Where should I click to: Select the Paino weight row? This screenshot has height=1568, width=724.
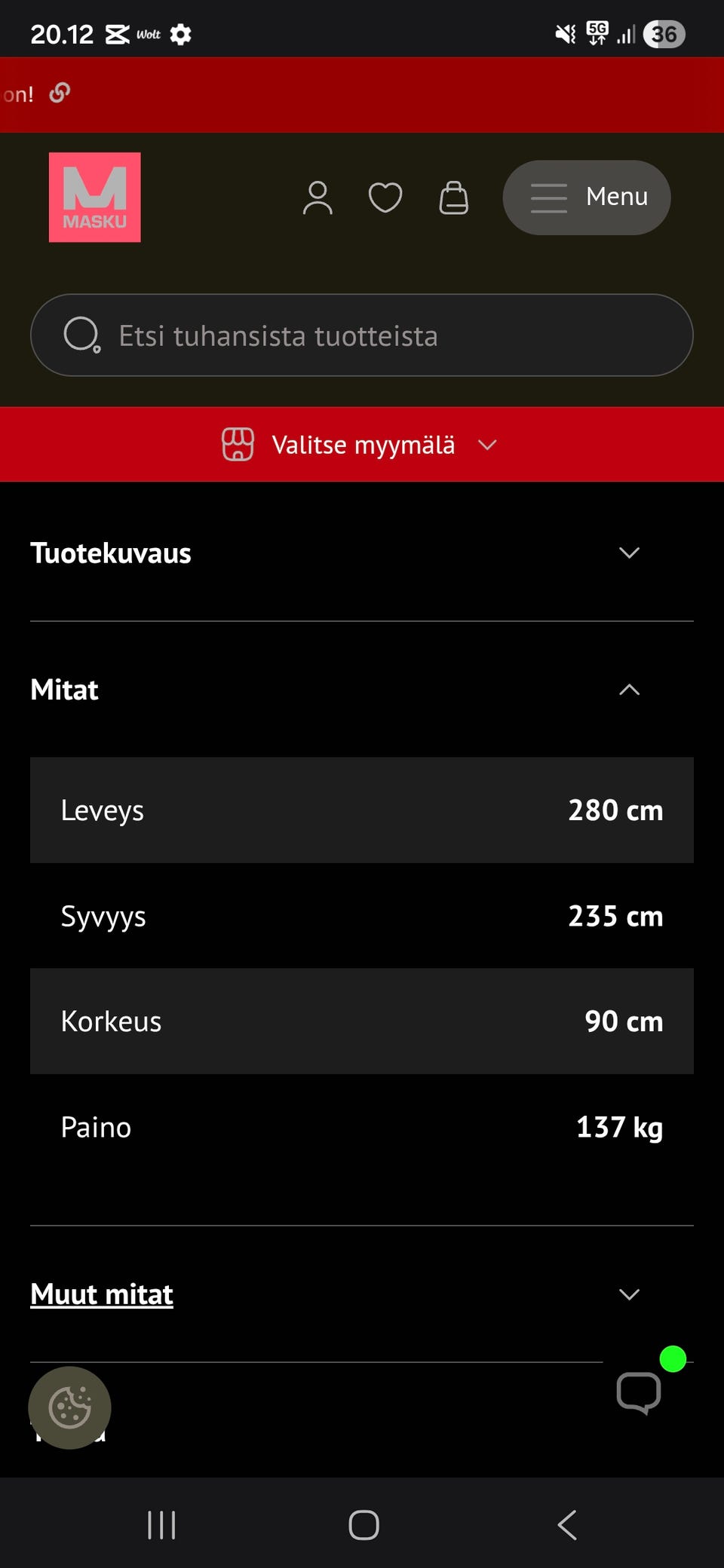(362, 1127)
